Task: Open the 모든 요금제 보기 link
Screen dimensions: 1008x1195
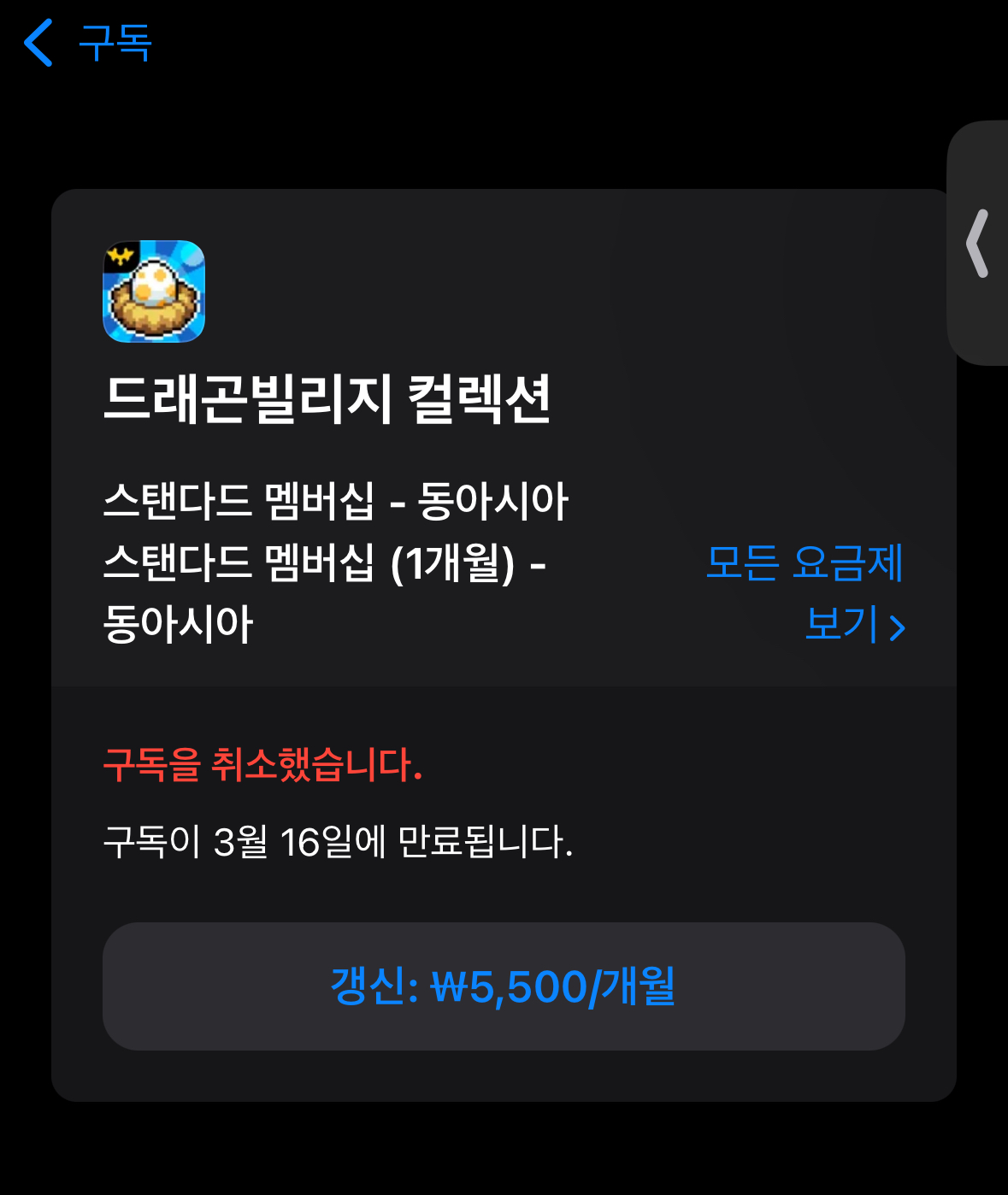Action: point(805,592)
